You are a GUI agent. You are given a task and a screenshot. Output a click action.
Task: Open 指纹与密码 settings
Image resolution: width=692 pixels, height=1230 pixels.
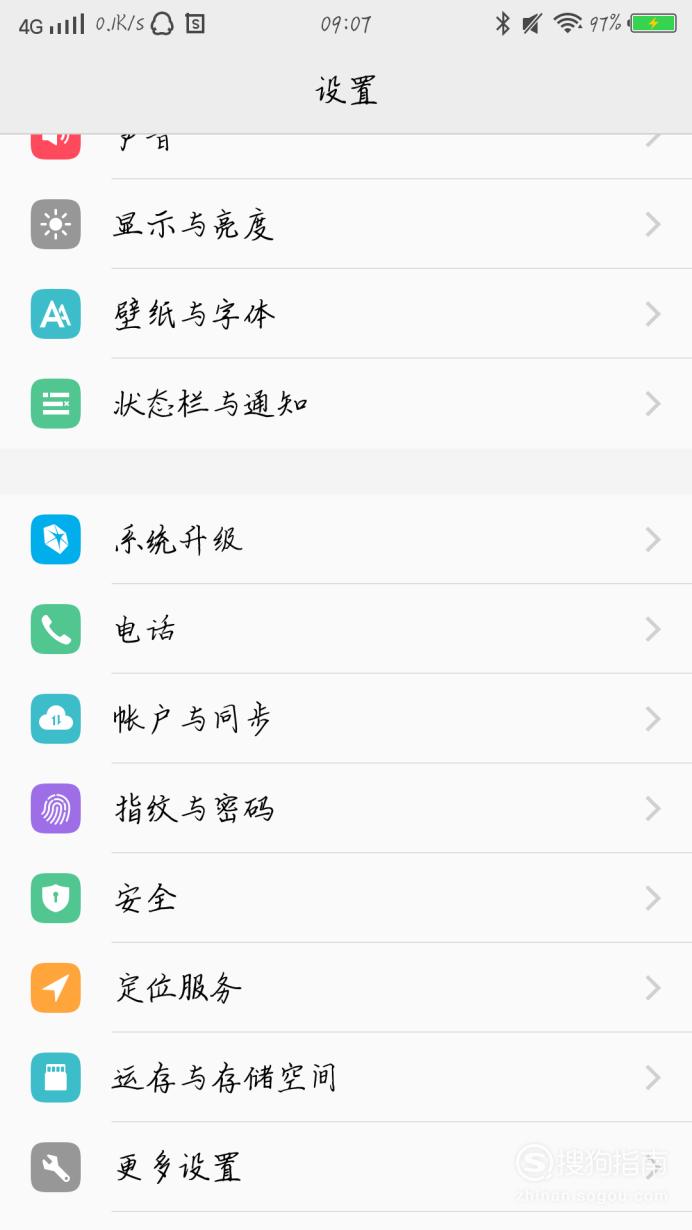tap(346, 808)
